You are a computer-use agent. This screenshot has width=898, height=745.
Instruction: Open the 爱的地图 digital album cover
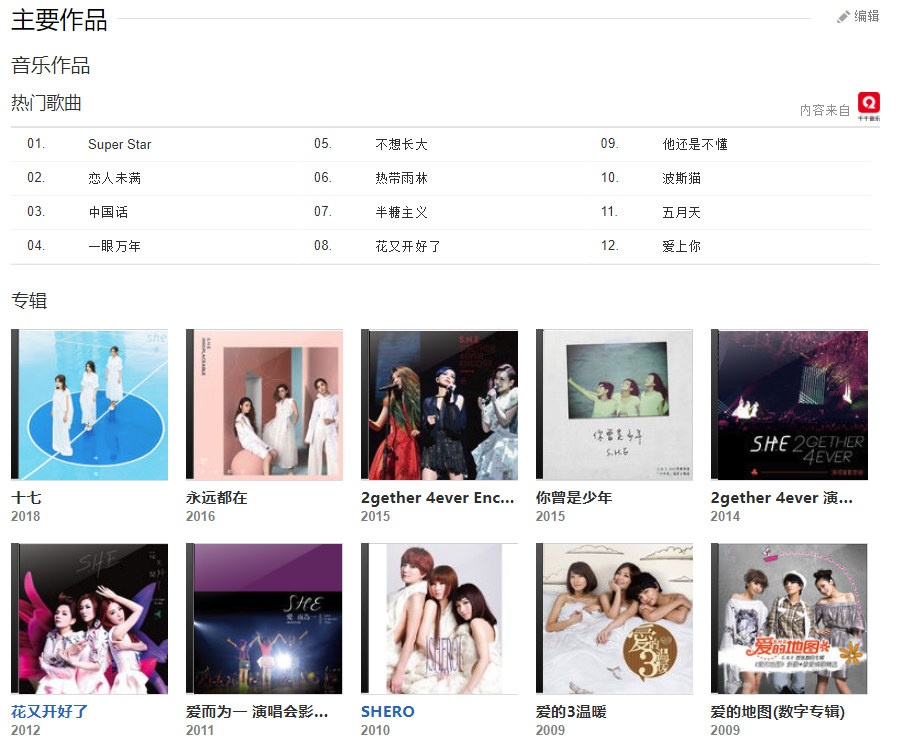790,619
